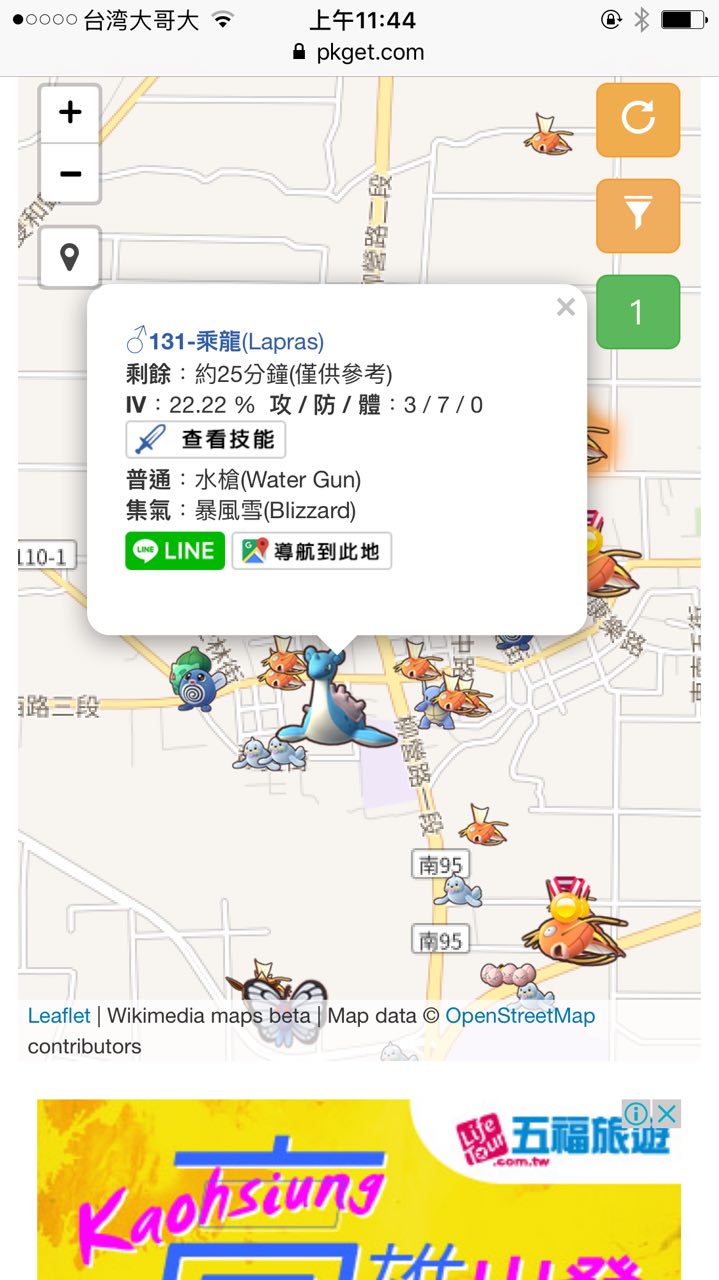Image resolution: width=719 pixels, height=1280 pixels.
Task: Tap the green button labeled 1
Action: (638, 312)
